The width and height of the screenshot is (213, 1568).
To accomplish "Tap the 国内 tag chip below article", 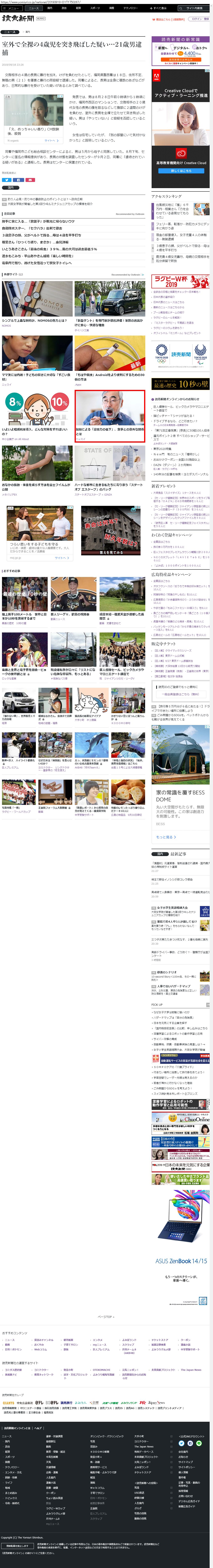I will pyautogui.click(x=10, y=188).
